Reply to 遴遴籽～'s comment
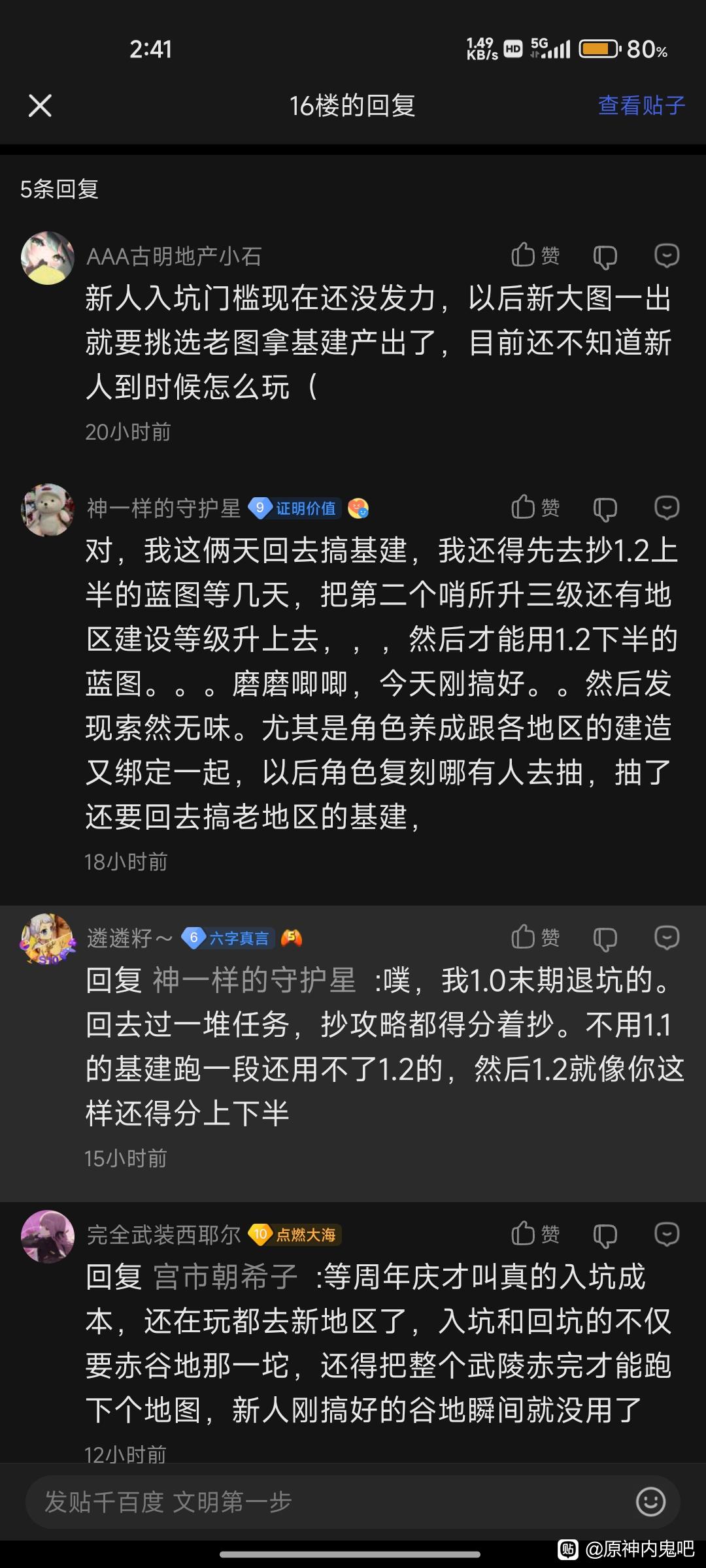The image size is (706, 1568). coord(667,938)
